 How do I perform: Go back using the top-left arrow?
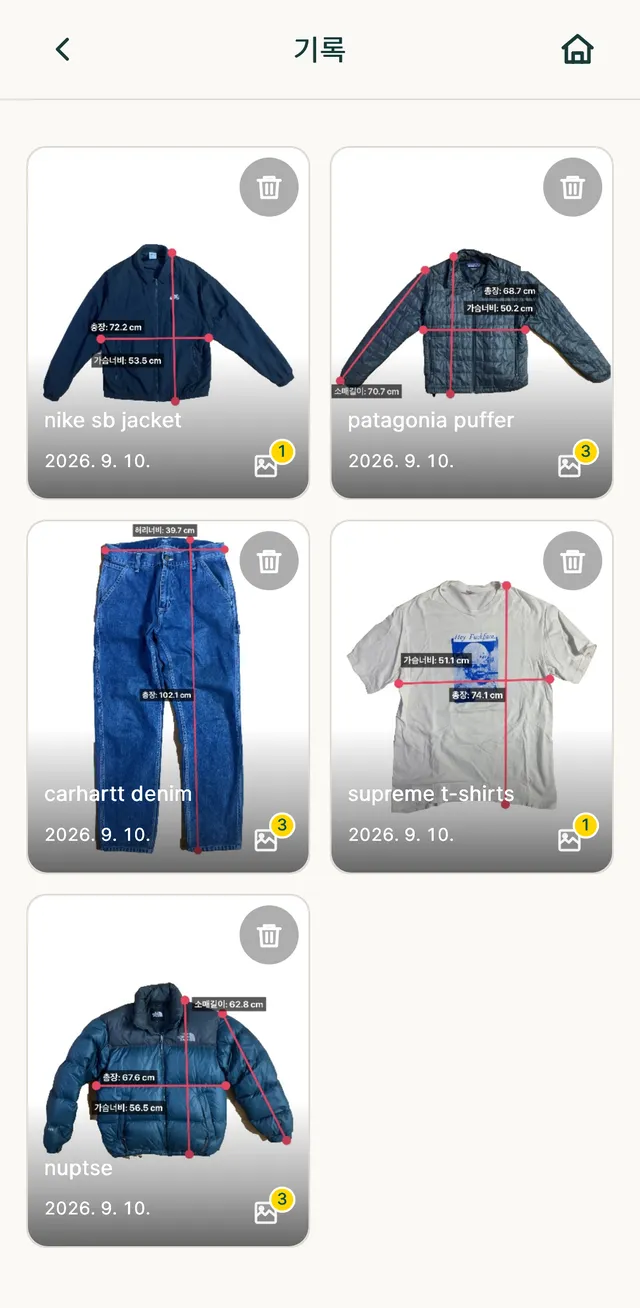pyautogui.click(x=62, y=49)
